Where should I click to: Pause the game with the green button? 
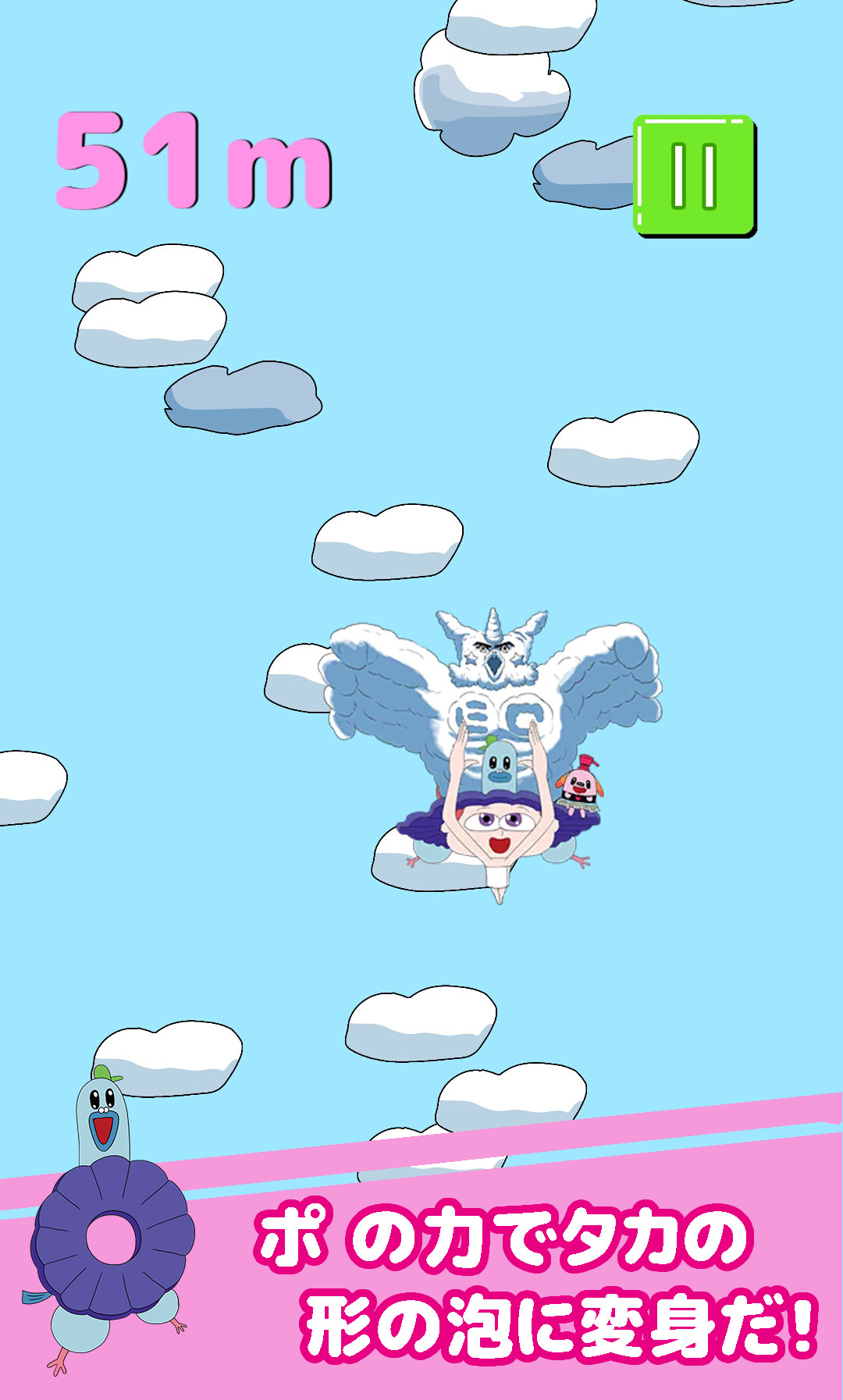click(x=694, y=176)
